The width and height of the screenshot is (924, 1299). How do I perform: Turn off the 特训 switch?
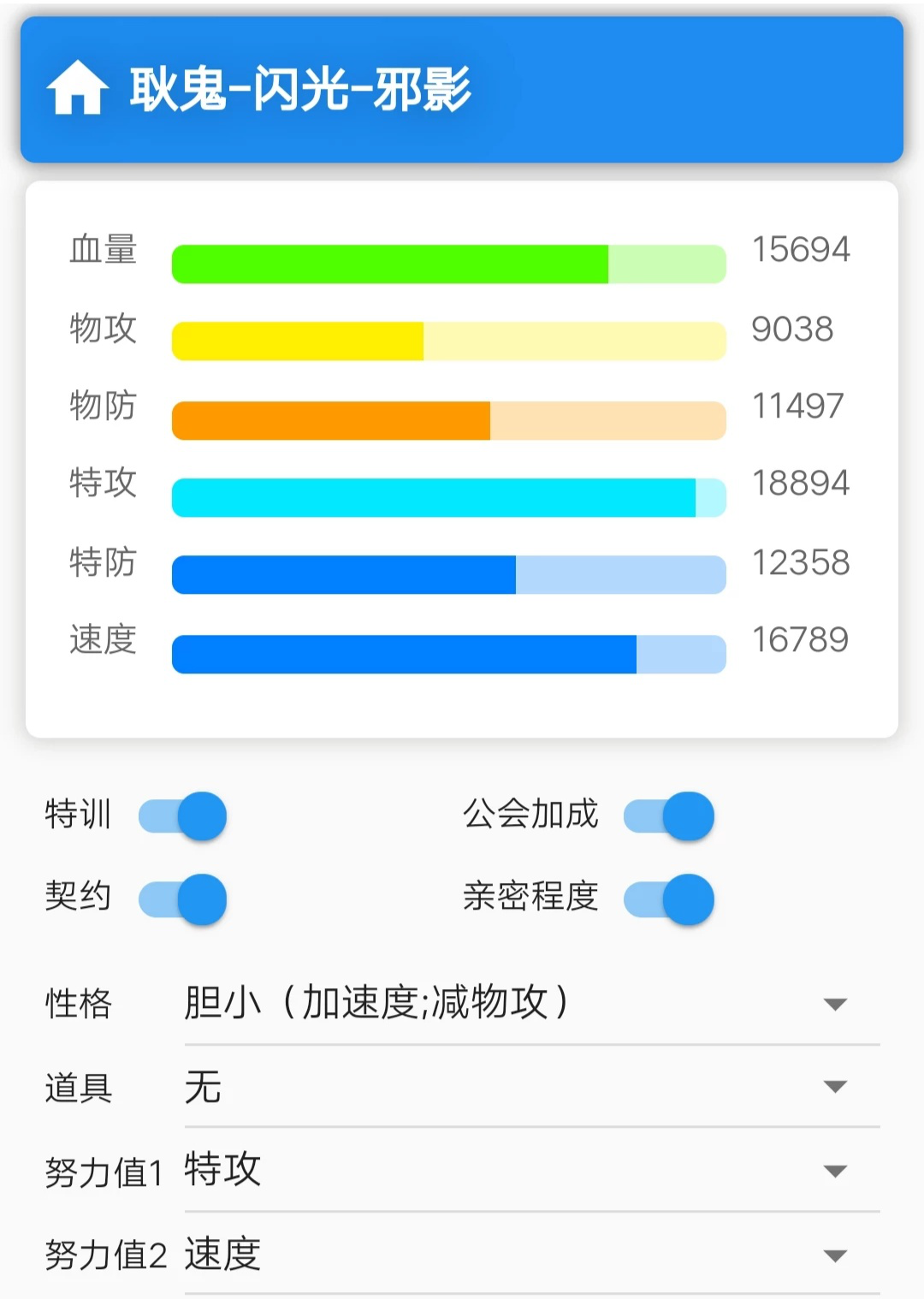pos(183,816)
